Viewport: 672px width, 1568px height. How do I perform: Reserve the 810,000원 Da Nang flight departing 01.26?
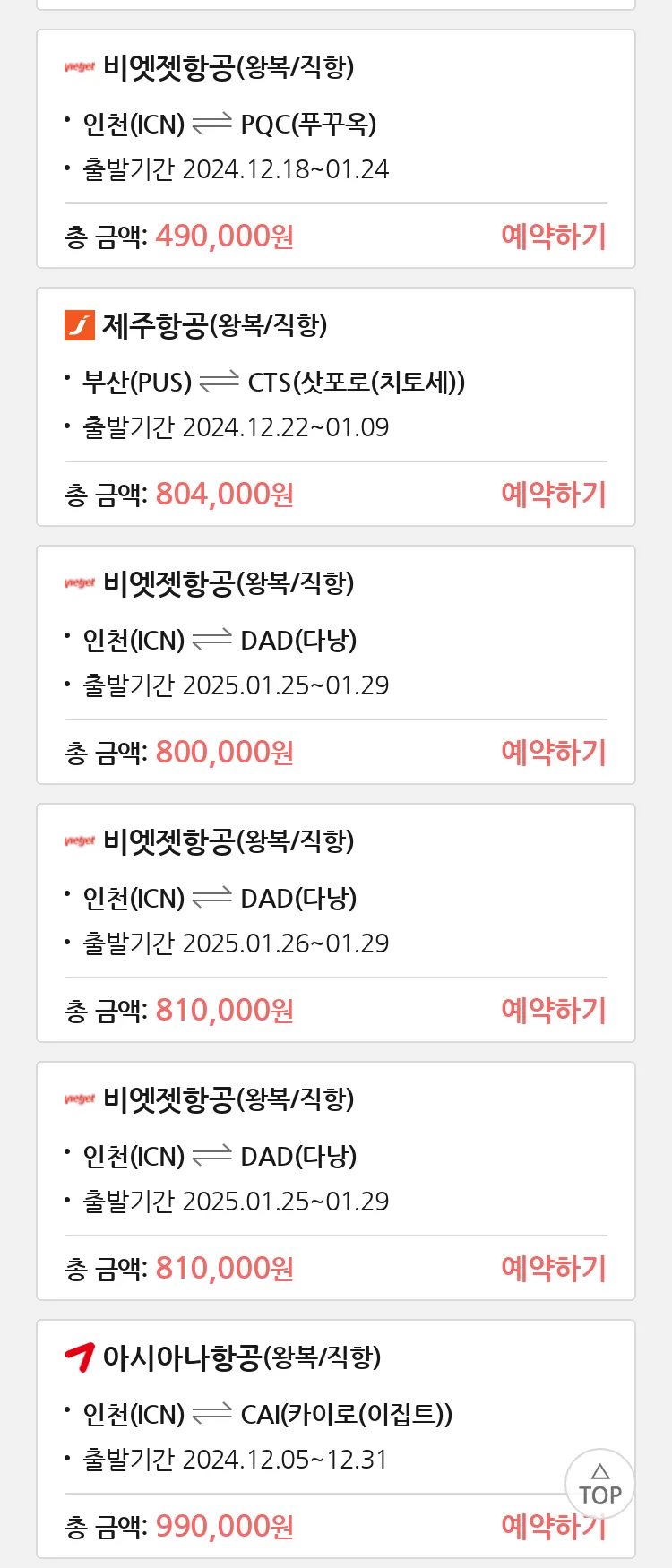pos(553,1011)
